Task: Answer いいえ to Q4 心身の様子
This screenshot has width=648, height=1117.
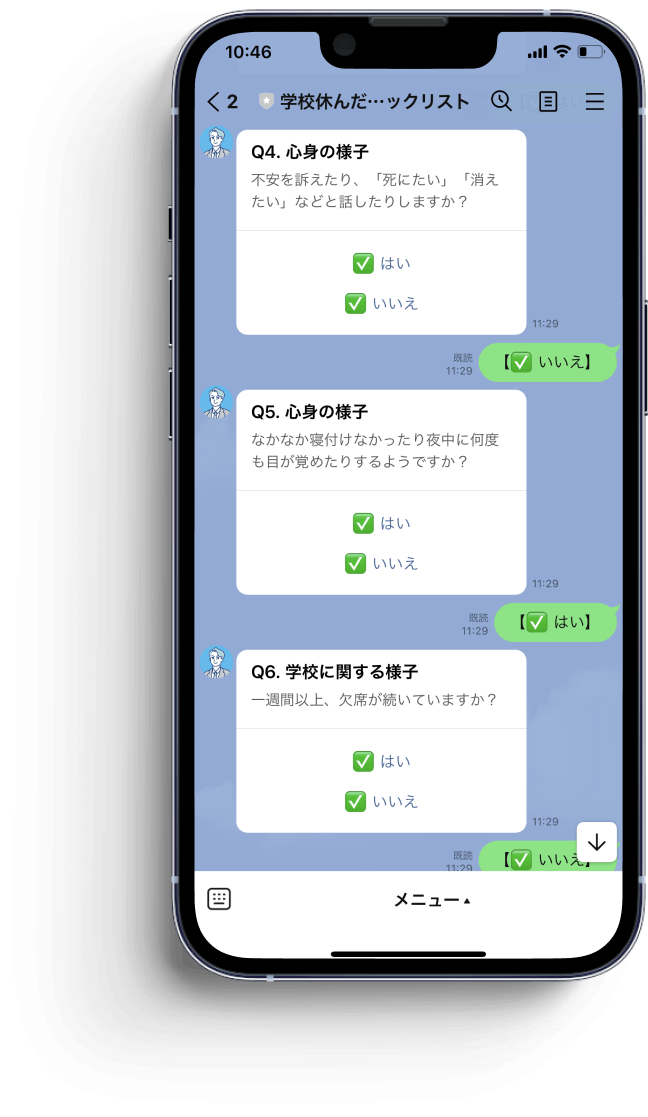Action: (381, 303)
